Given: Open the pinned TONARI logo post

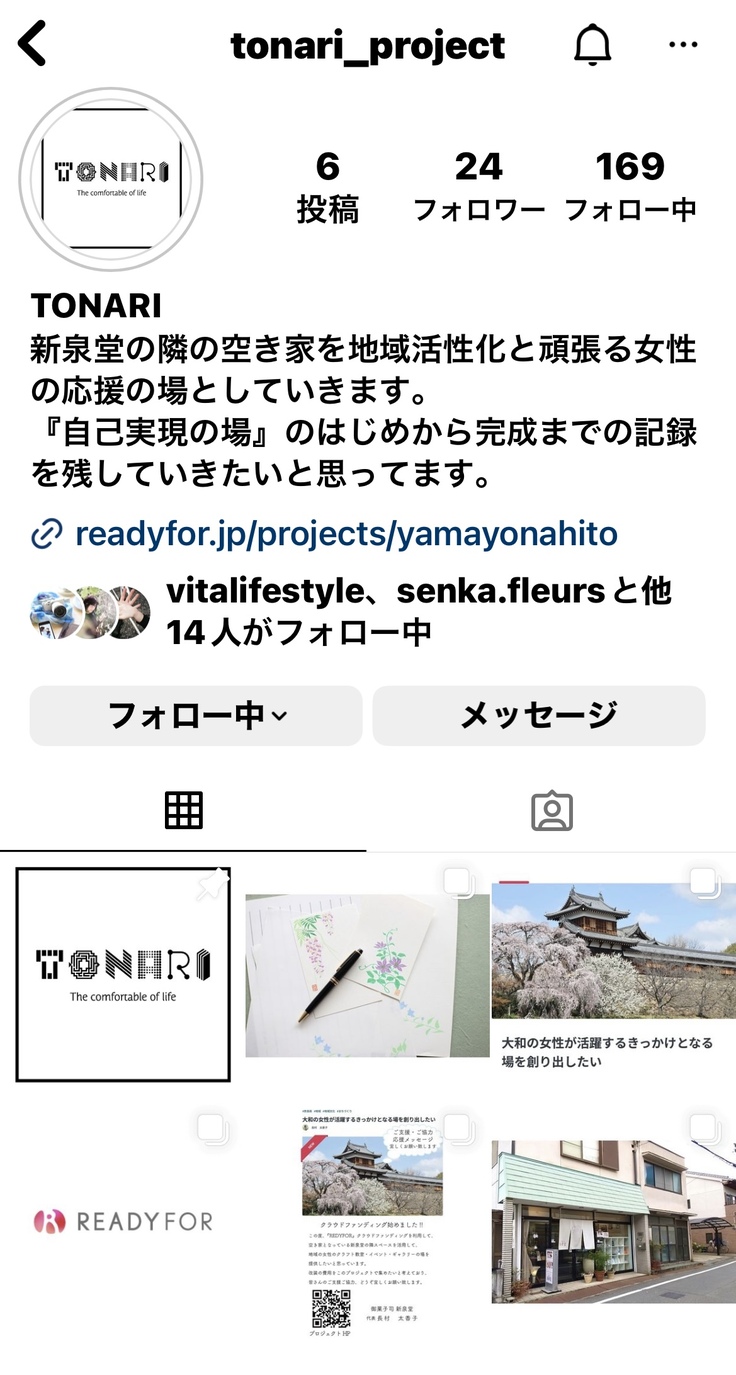Looking at the screenshot, I should pyautogui.click(x=123, y=974).
